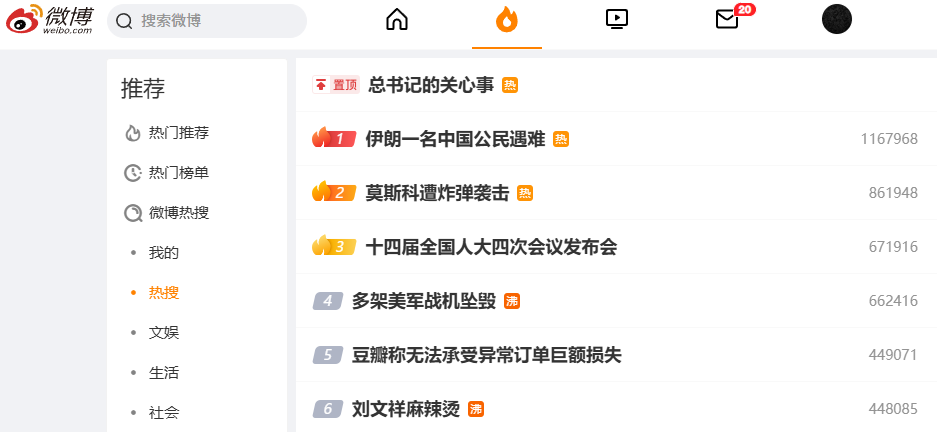Viewport: 937px width, 432px height.
Task: Open pinned topic 总书记的关心事
Action: click(x=431, y=85)
